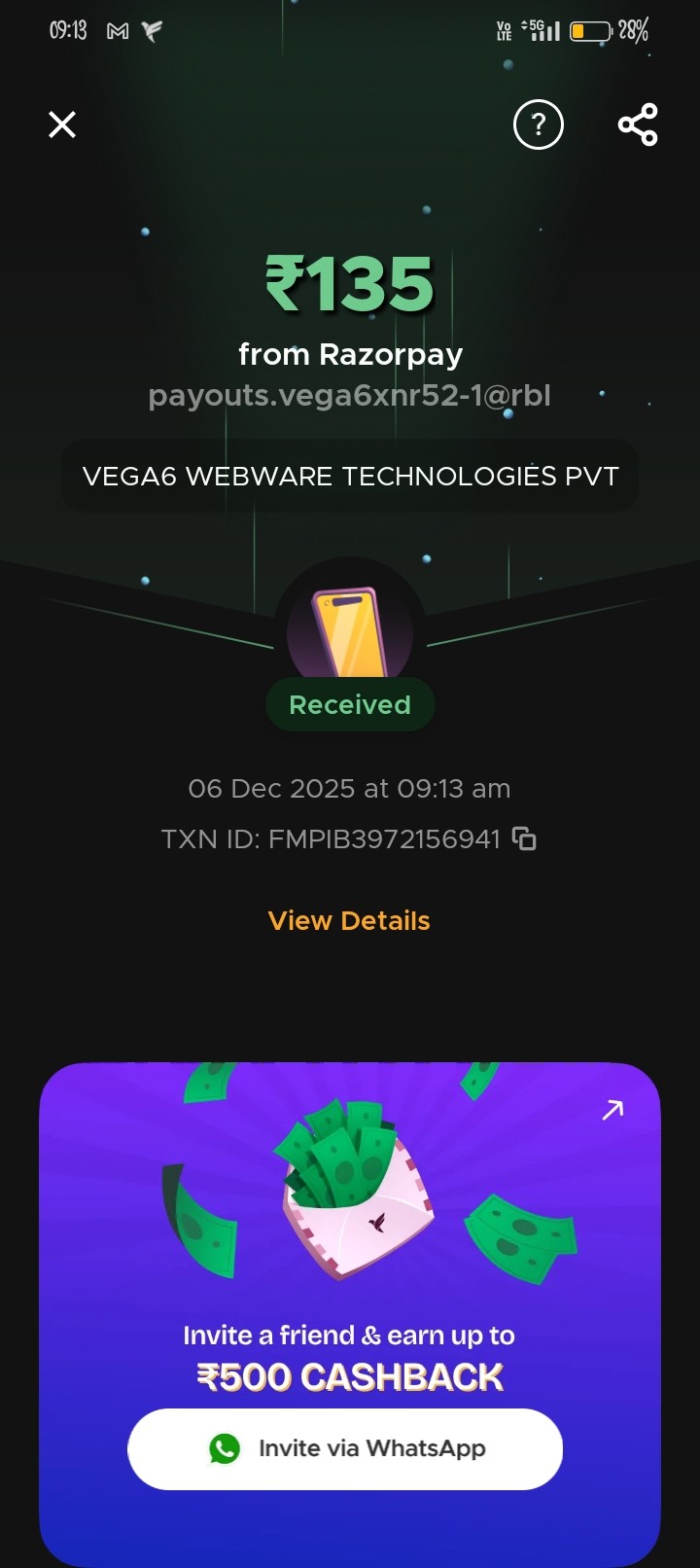Open the help question mark icon
The width and height of the screenshot is (700, 1568).
tap(539, 125)
